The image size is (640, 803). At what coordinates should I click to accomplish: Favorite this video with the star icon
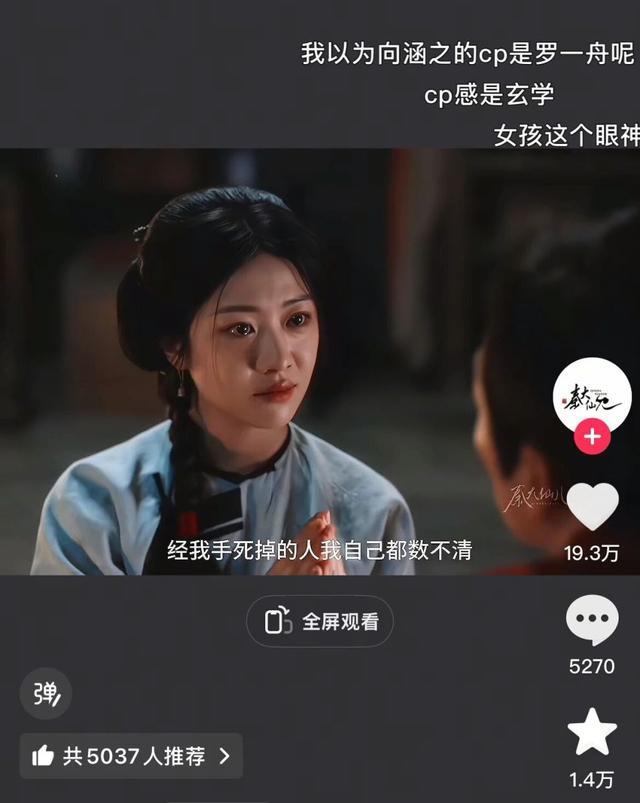[x=592, y=733]
